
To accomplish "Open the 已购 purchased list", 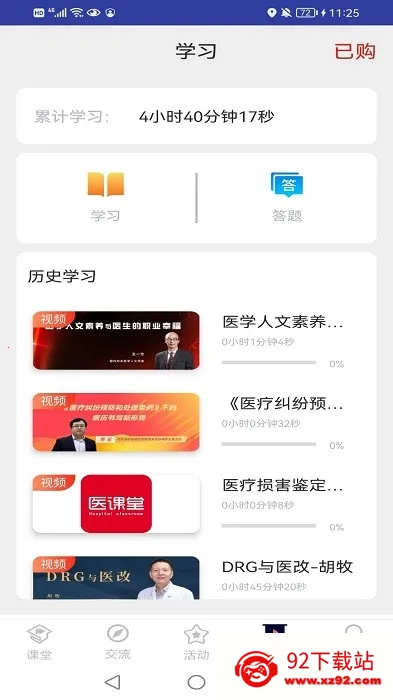I will coord(355,51).
